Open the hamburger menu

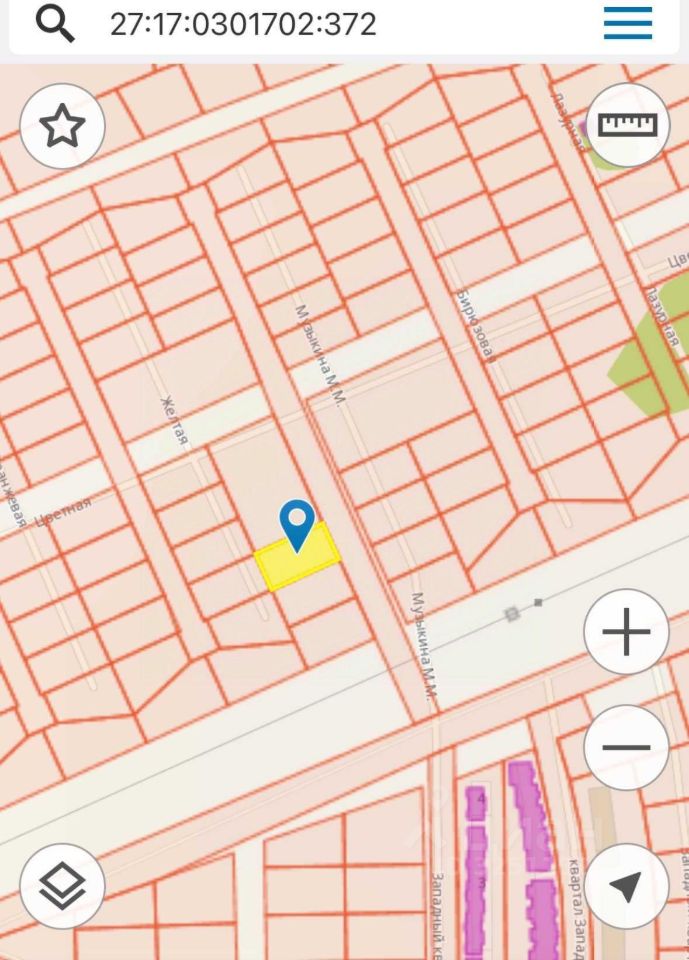coord(628,23)
